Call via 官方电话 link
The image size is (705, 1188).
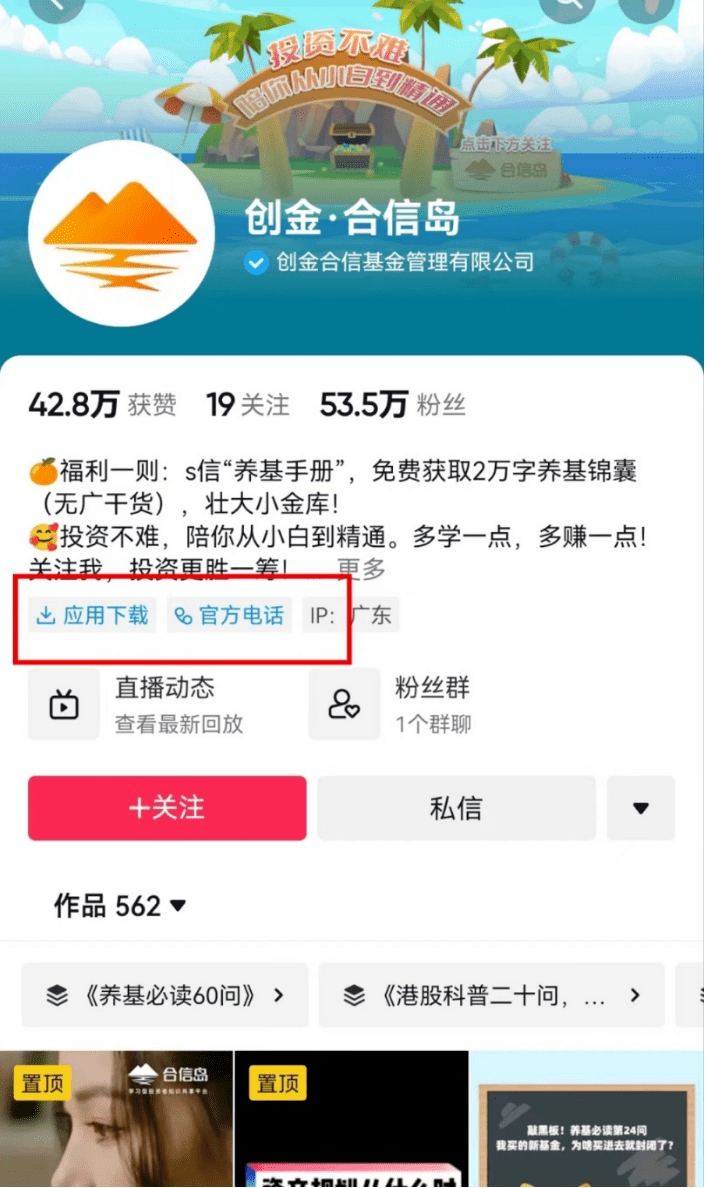pyautogui.click(x=229, y=615)
